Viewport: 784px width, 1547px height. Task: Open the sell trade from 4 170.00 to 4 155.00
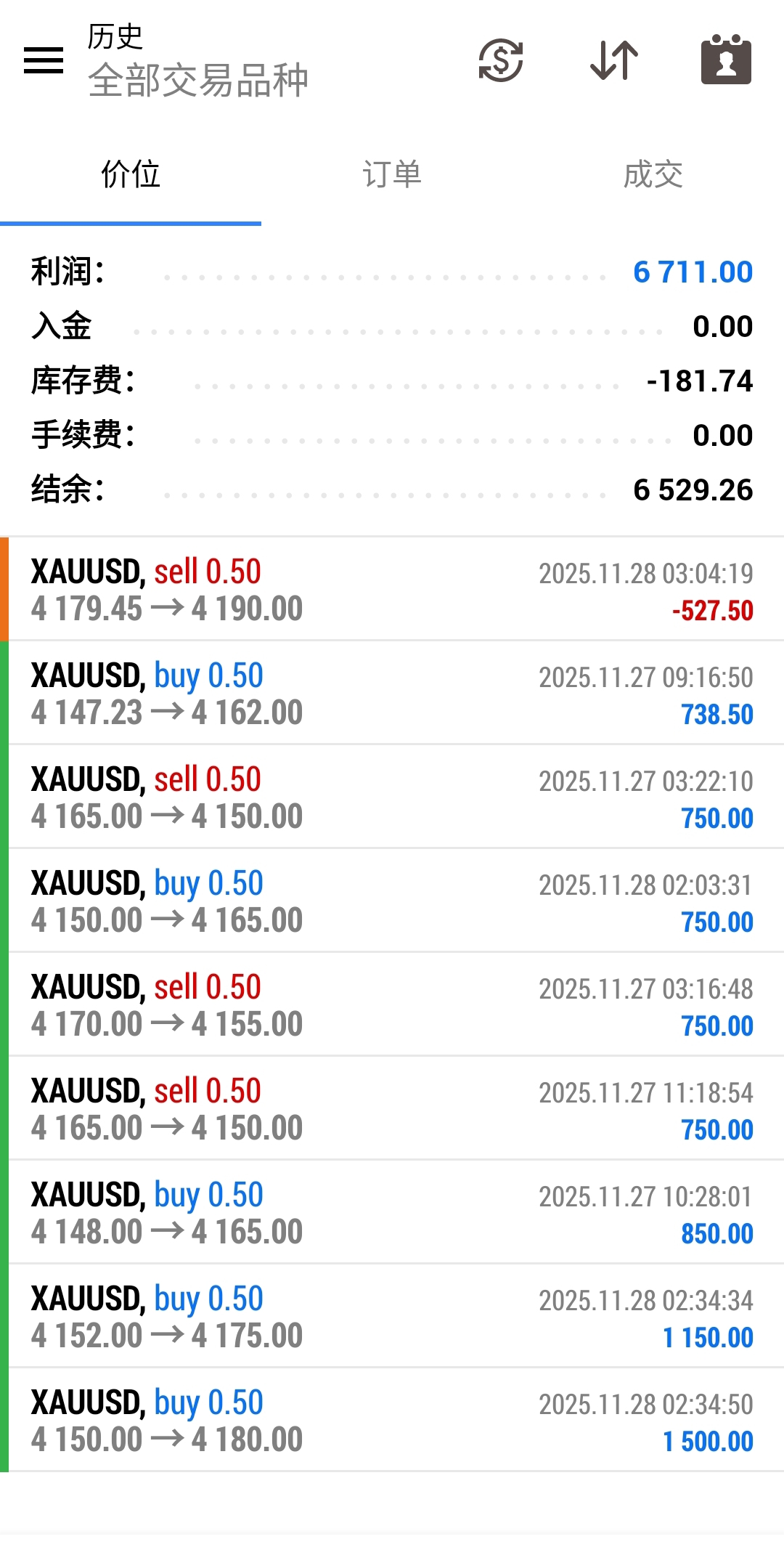point(392,1005)
